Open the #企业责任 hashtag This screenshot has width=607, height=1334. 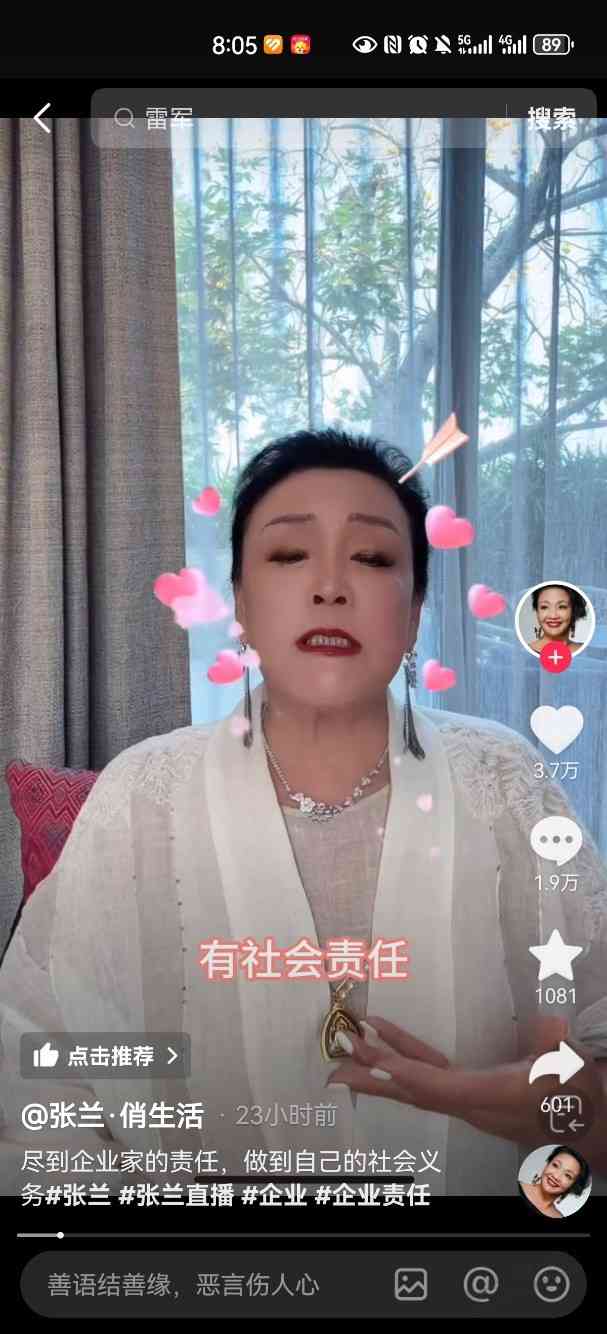pos(373,1195)
